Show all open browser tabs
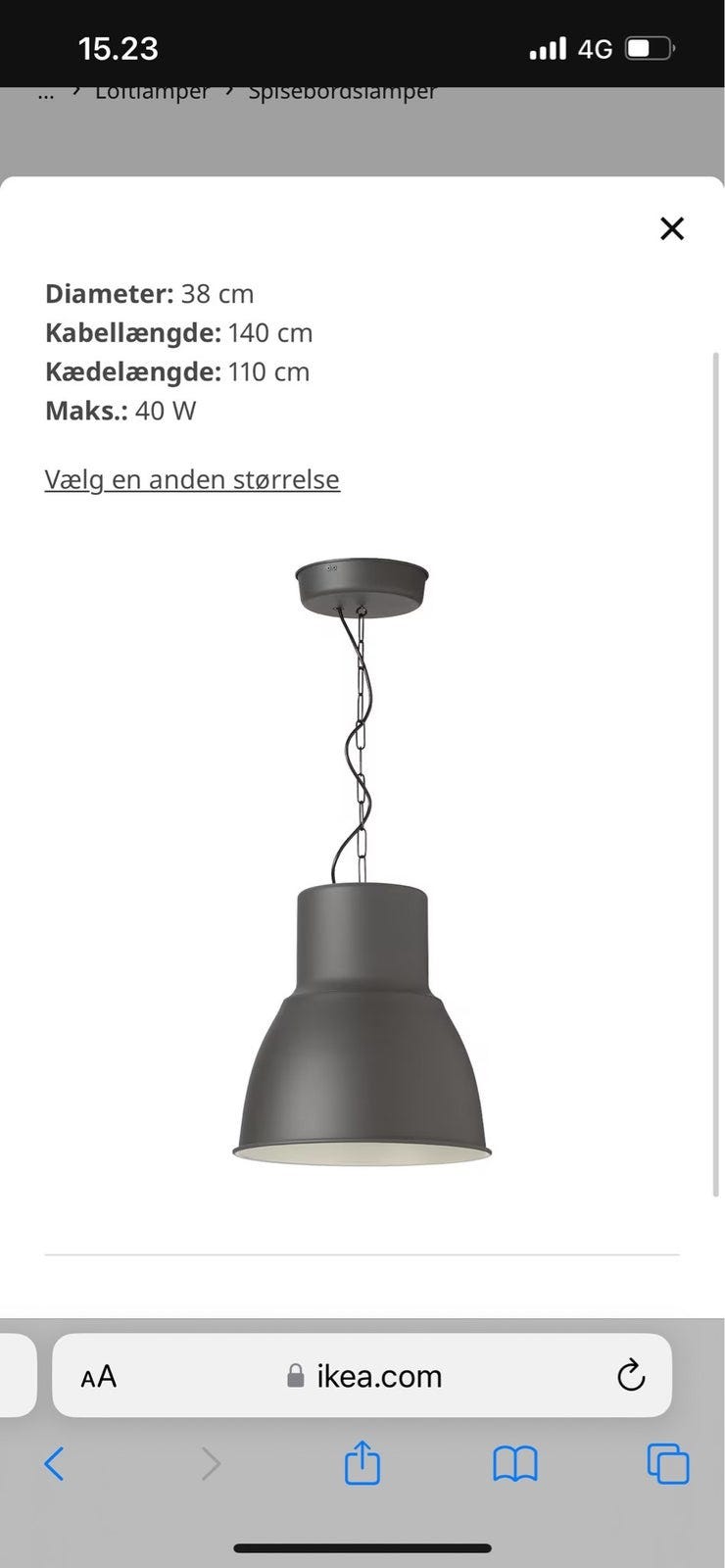Image resolution: width=725 pixels, height=1568 pixels. tap(671, 1464)
